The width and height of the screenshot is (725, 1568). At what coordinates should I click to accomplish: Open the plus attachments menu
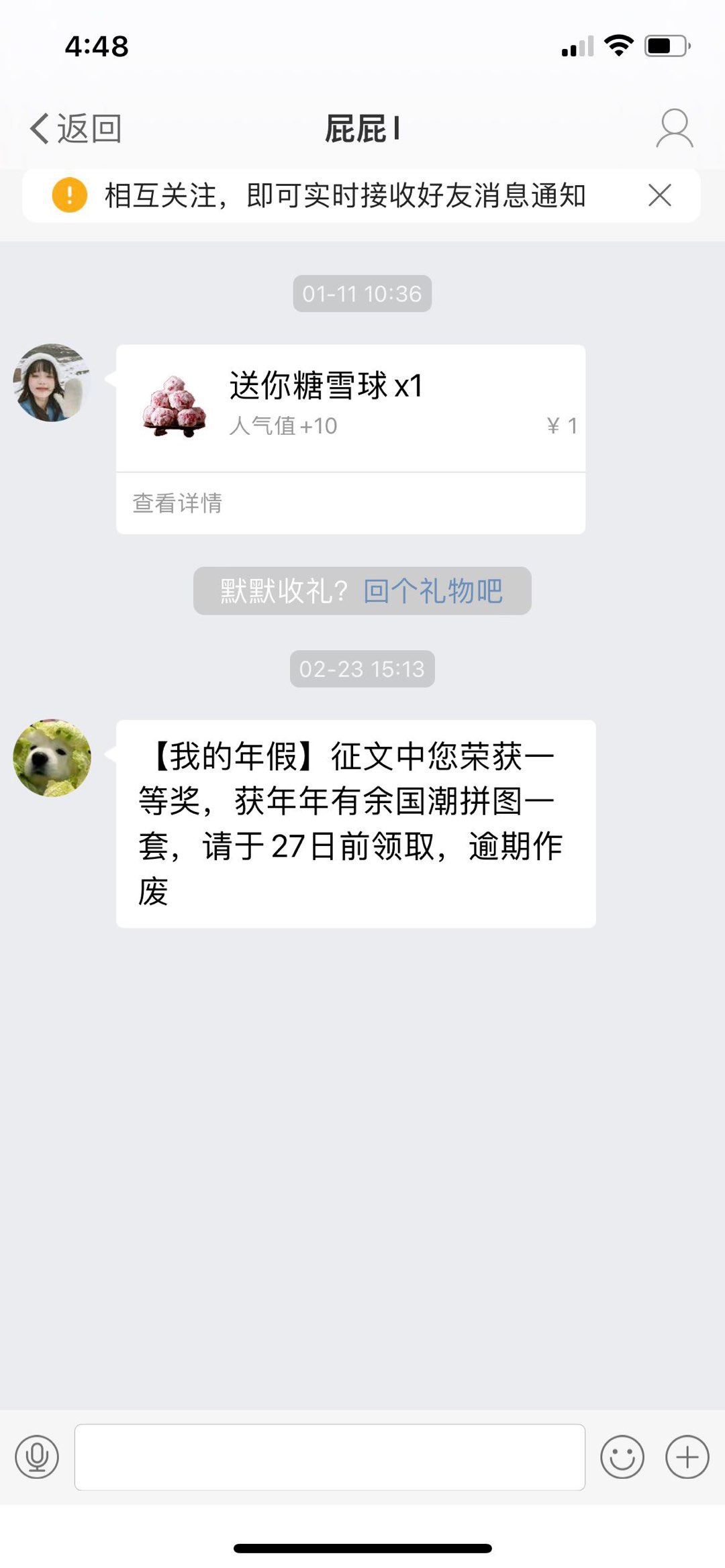coord(687,1457)
